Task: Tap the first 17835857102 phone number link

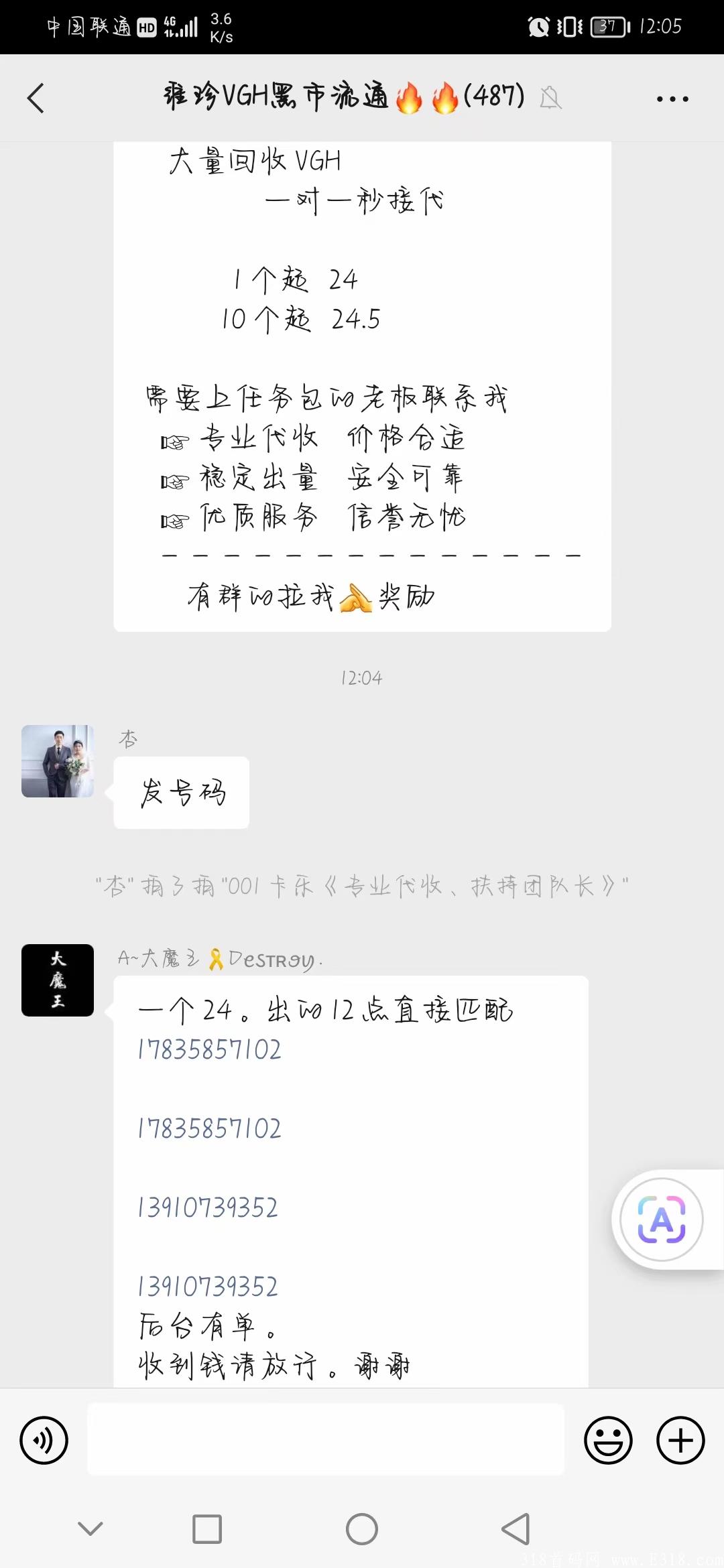Action: pos(209,1050)
